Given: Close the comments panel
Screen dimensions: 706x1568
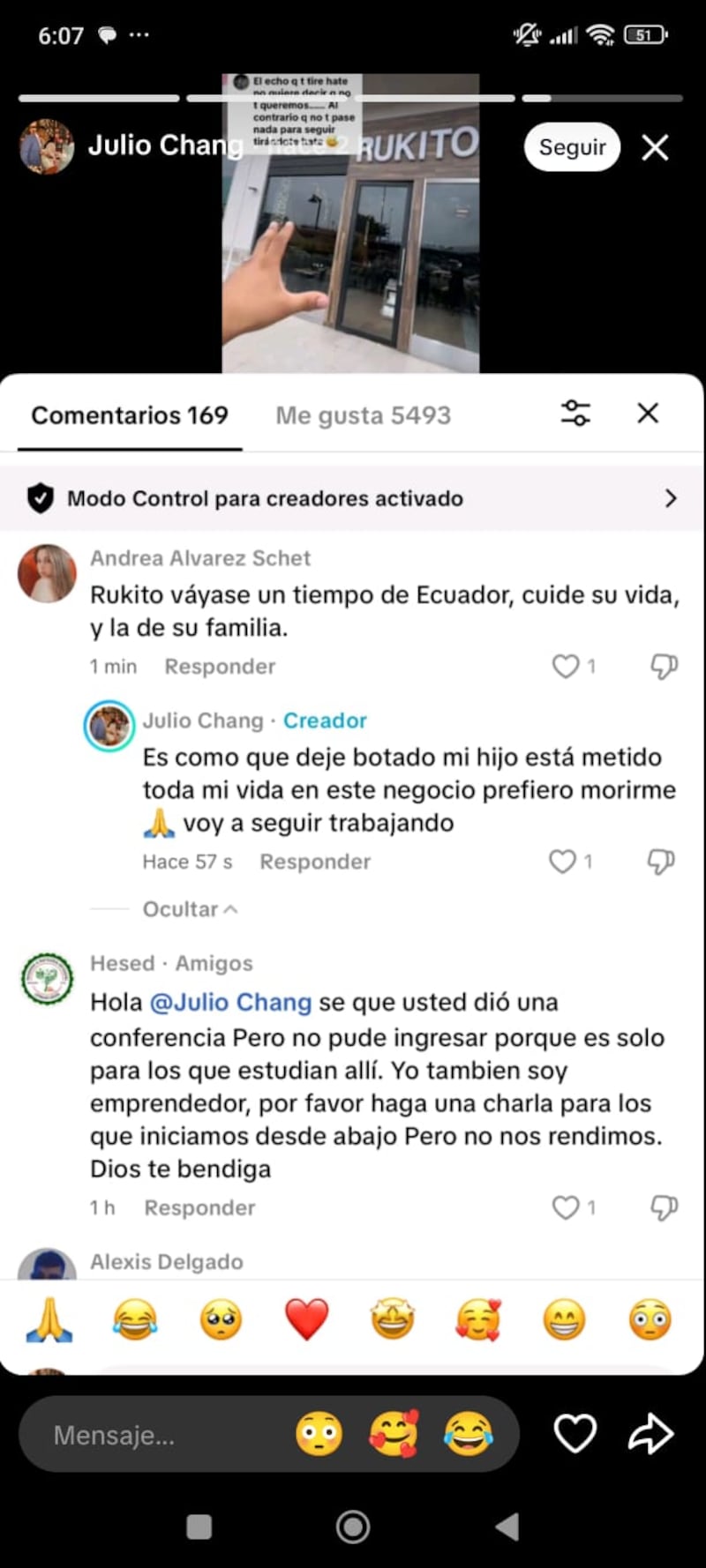Looking at the screenshot, I should pyautogui.click(x=648, y=413).
